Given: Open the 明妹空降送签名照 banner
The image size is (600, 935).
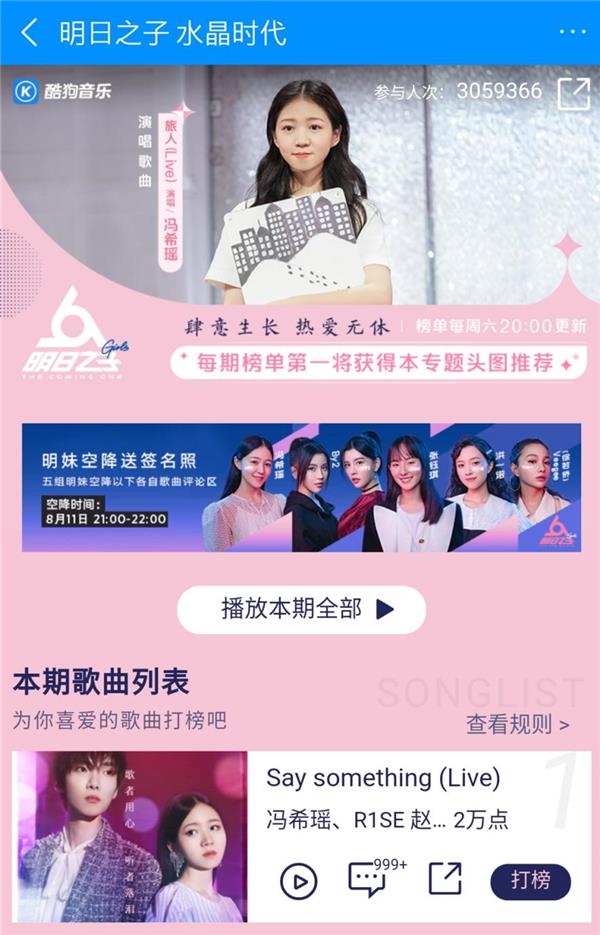Looking at the screenshot, I should click(301, 488).
